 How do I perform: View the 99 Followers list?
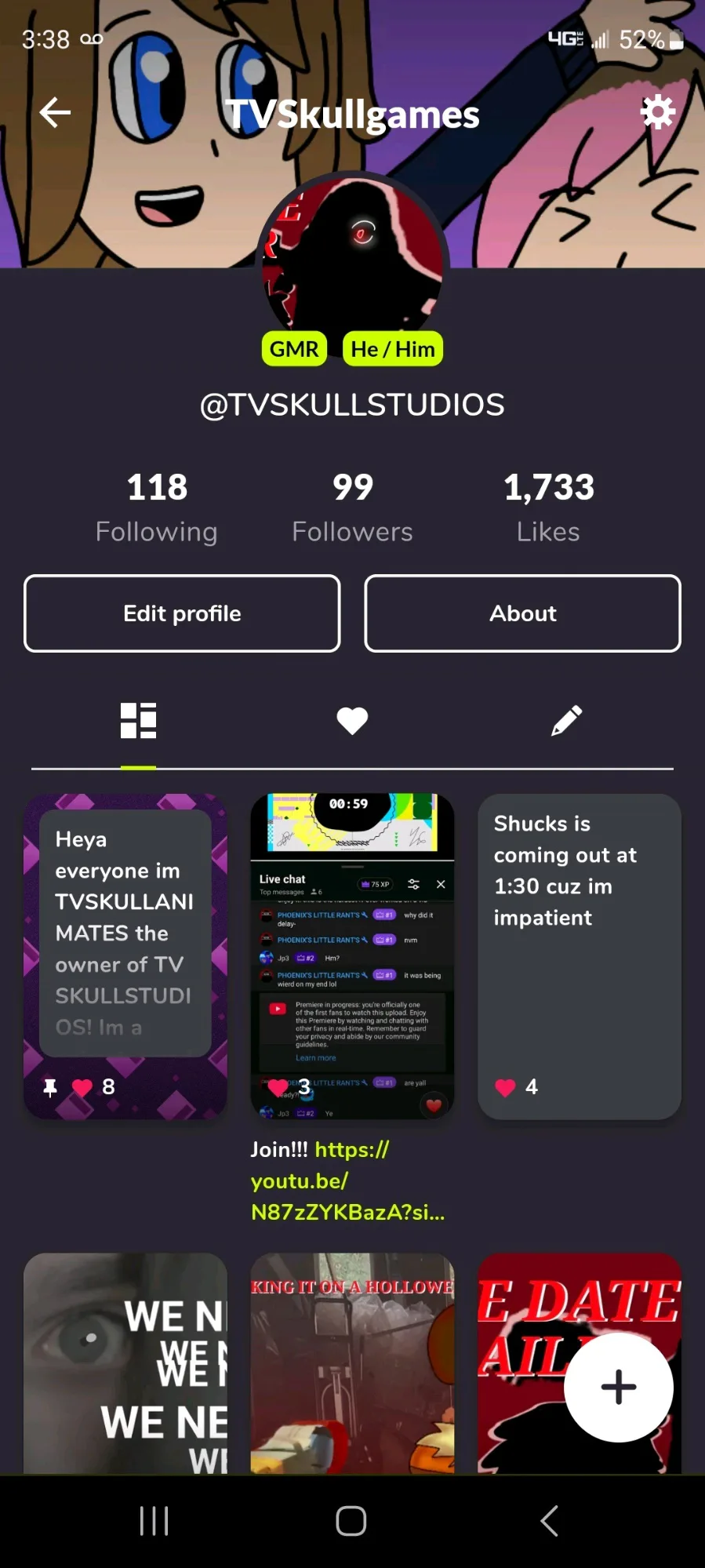point(352,508)
